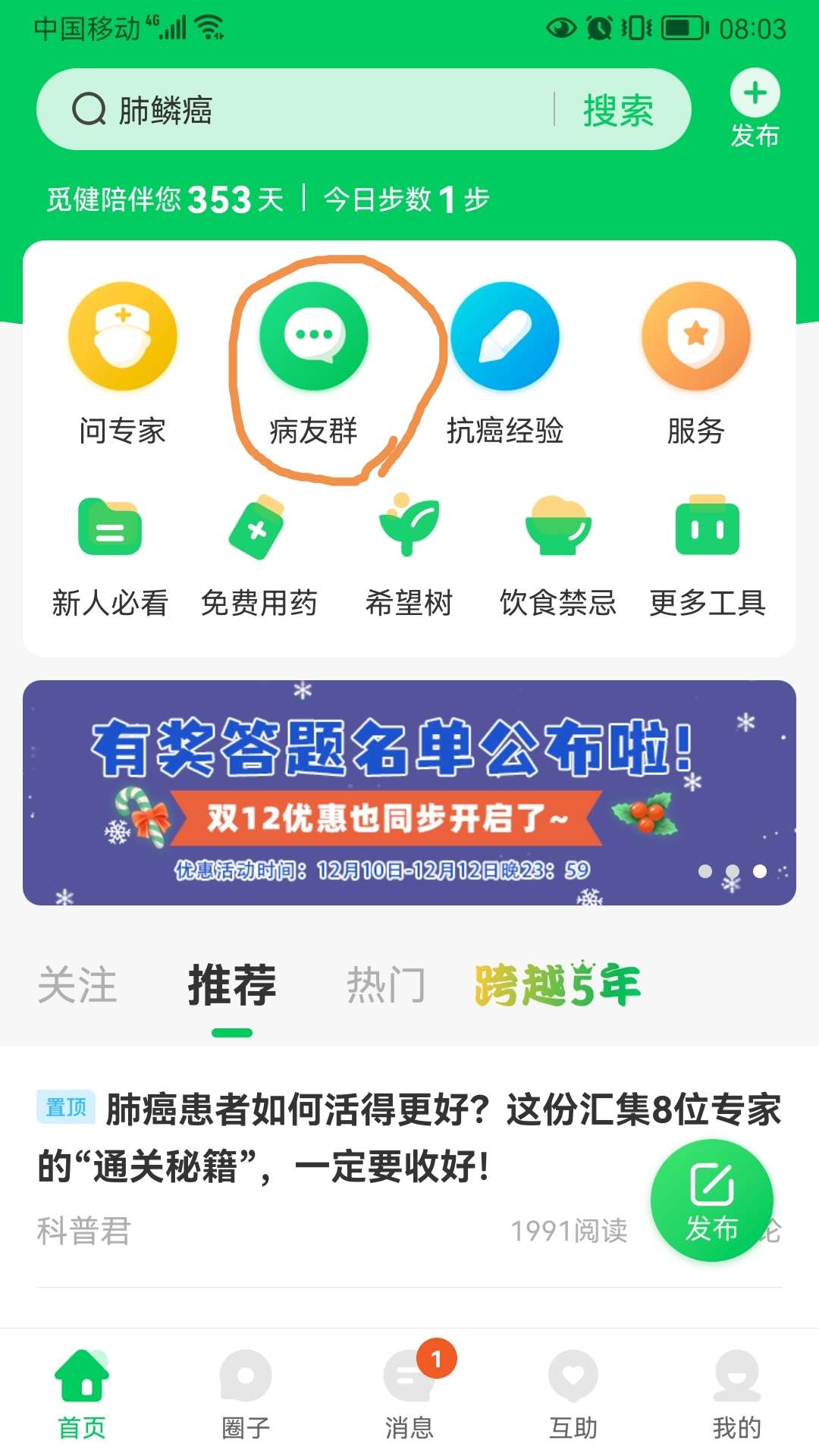
Task: Switch to the 热门 feed tab
Action: point(386,985)
